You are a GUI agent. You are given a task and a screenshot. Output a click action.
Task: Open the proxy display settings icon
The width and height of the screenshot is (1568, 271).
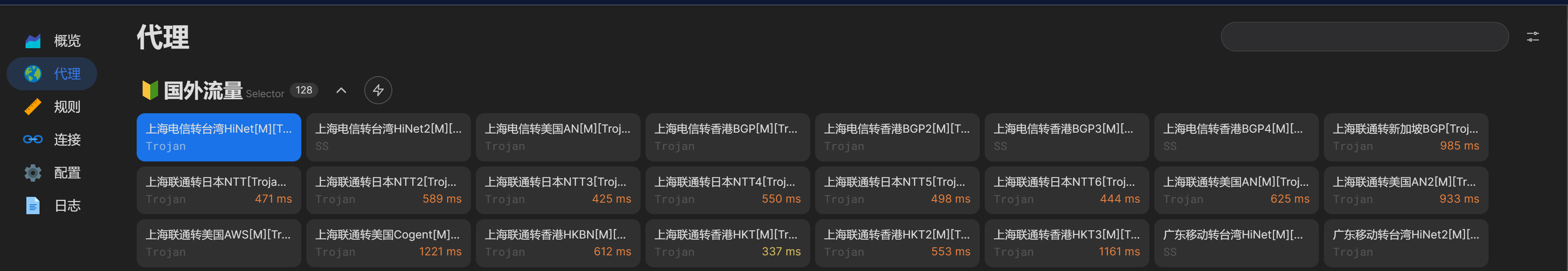1532,37
